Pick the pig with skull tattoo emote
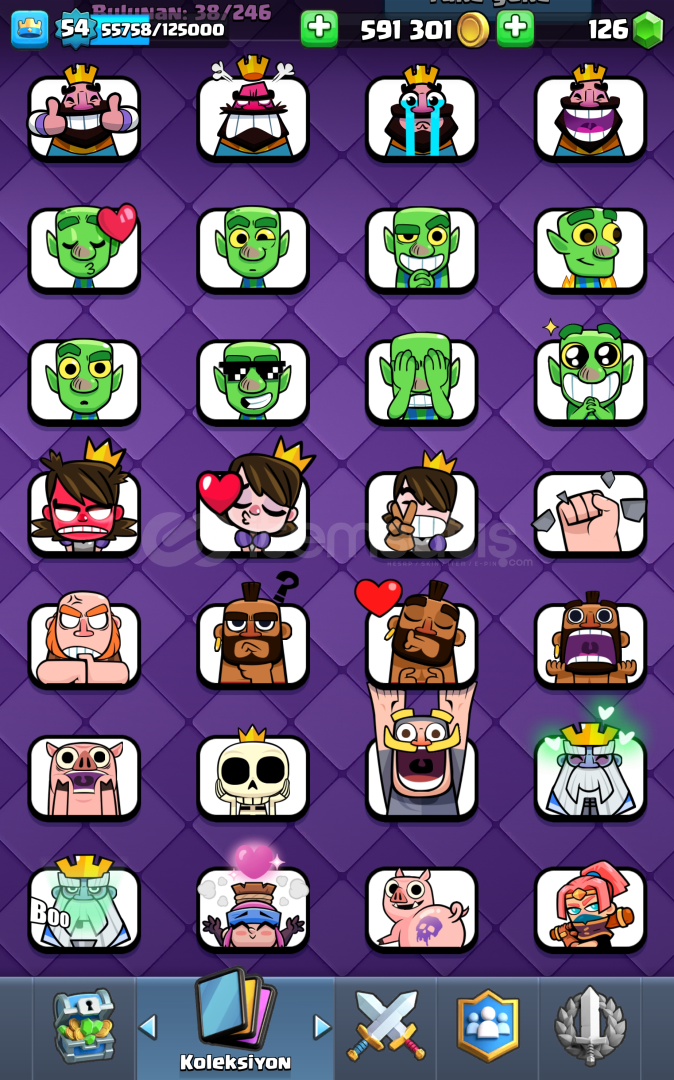674x1080 pixels. (x=421, y=905)
